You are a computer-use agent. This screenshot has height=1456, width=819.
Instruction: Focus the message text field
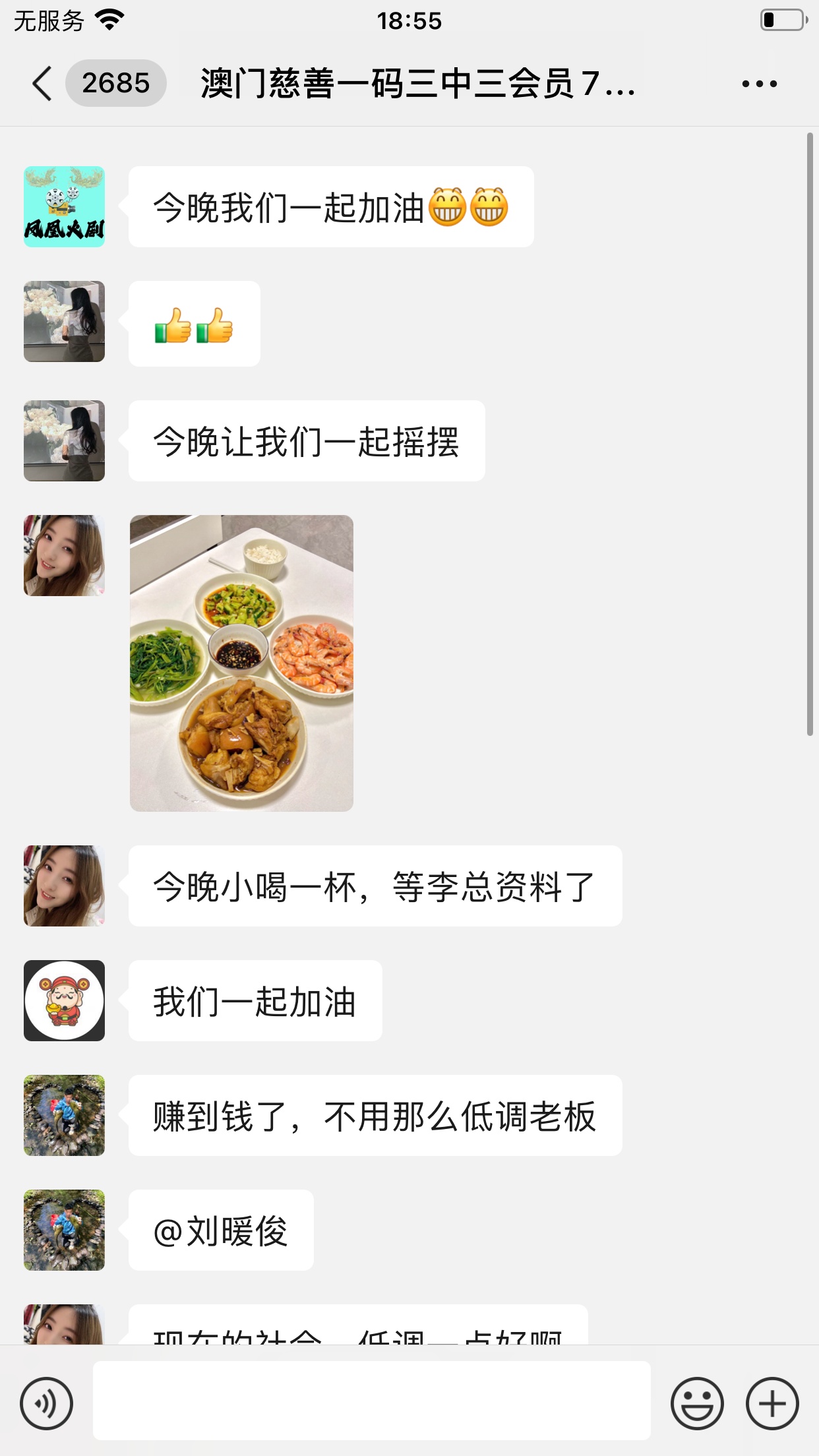(371, 1401)
